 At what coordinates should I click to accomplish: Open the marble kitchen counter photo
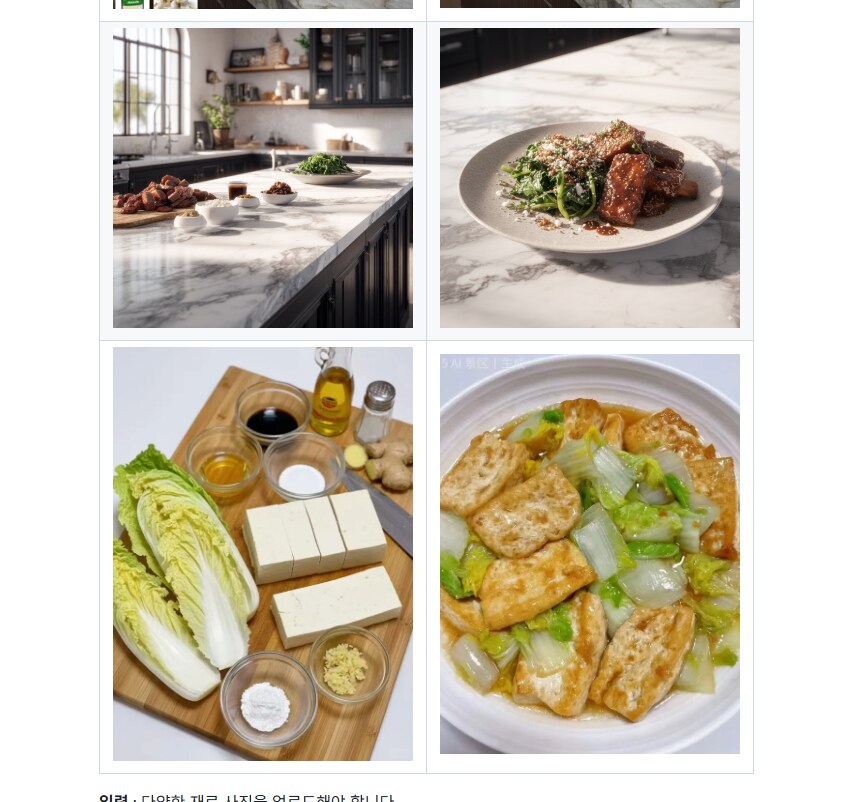tap(262, 178)
